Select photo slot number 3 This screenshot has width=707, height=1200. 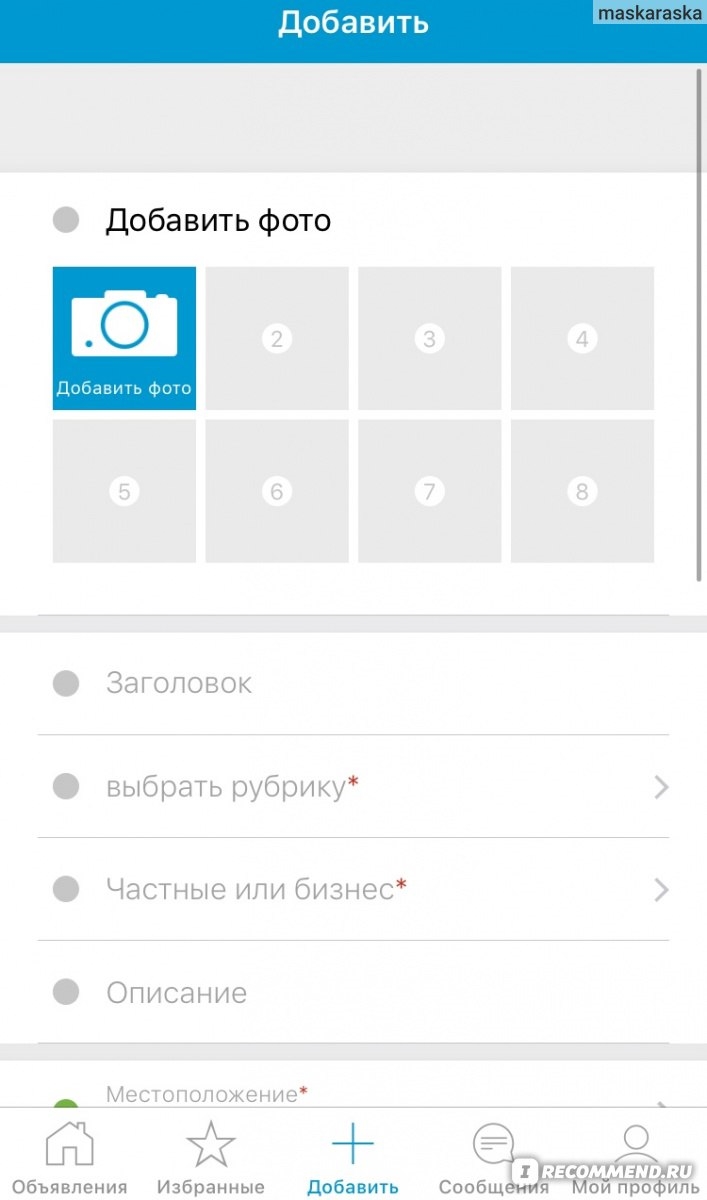(429, 338)
